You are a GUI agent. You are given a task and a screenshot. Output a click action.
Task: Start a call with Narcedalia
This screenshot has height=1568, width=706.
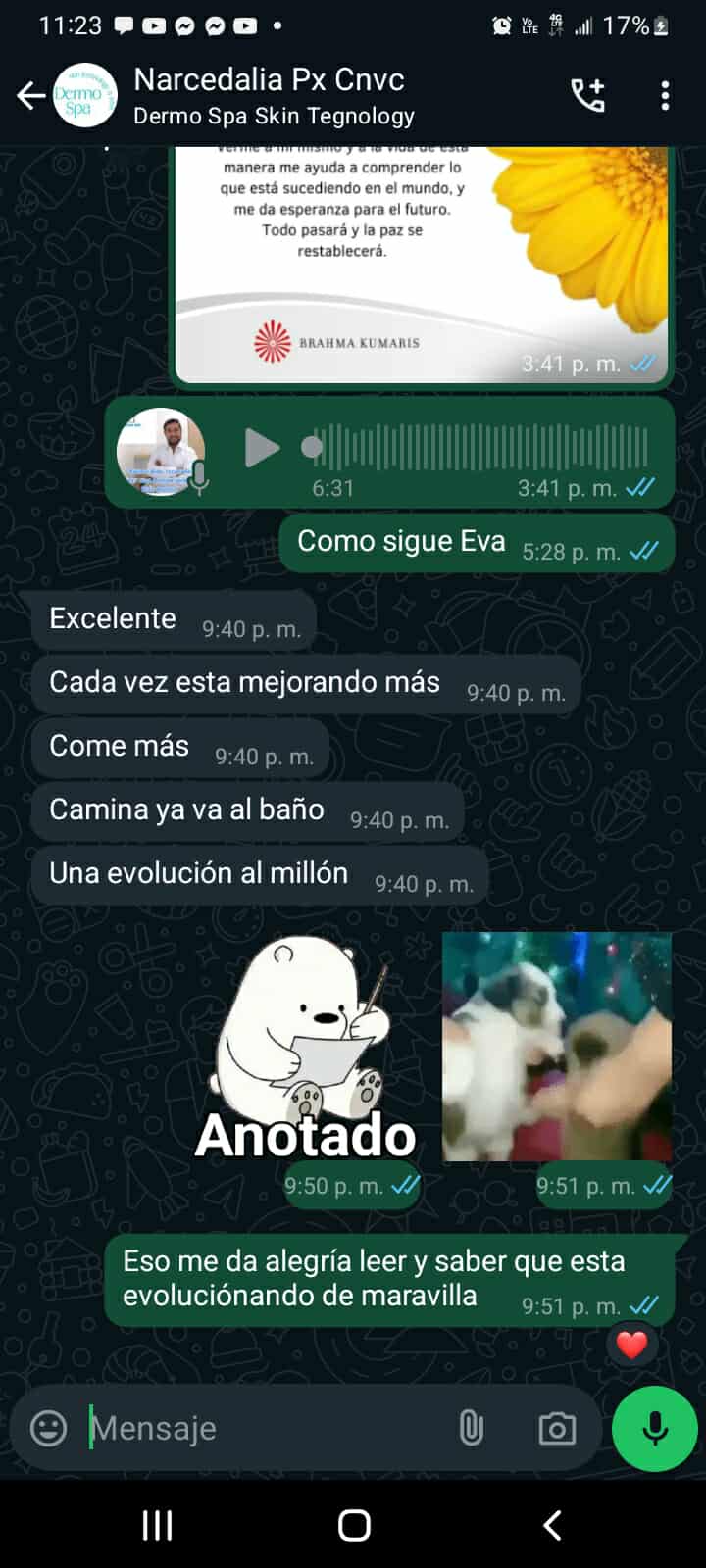[x=588, y=95]
